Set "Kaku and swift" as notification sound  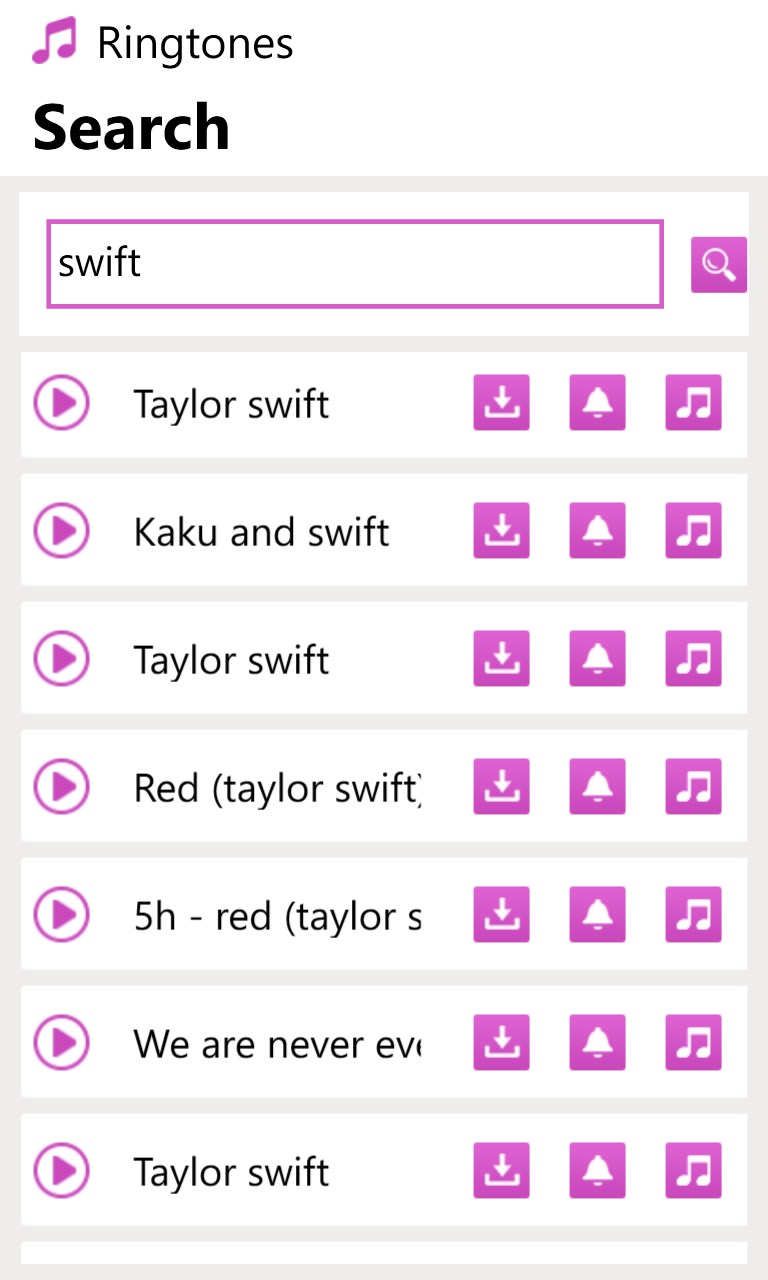point(597,531)
